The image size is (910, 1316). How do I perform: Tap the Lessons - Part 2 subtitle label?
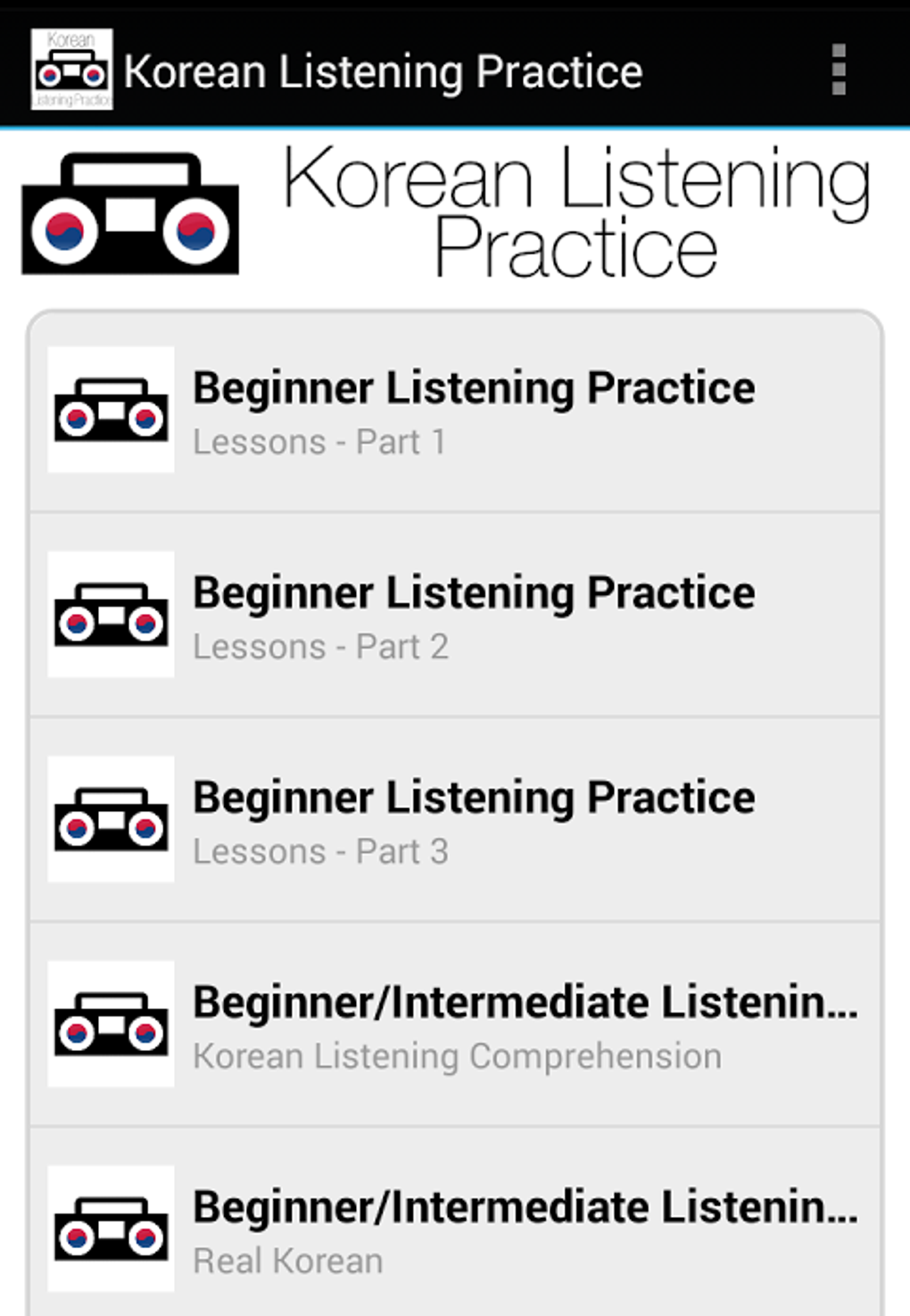(x=321, y=647)
